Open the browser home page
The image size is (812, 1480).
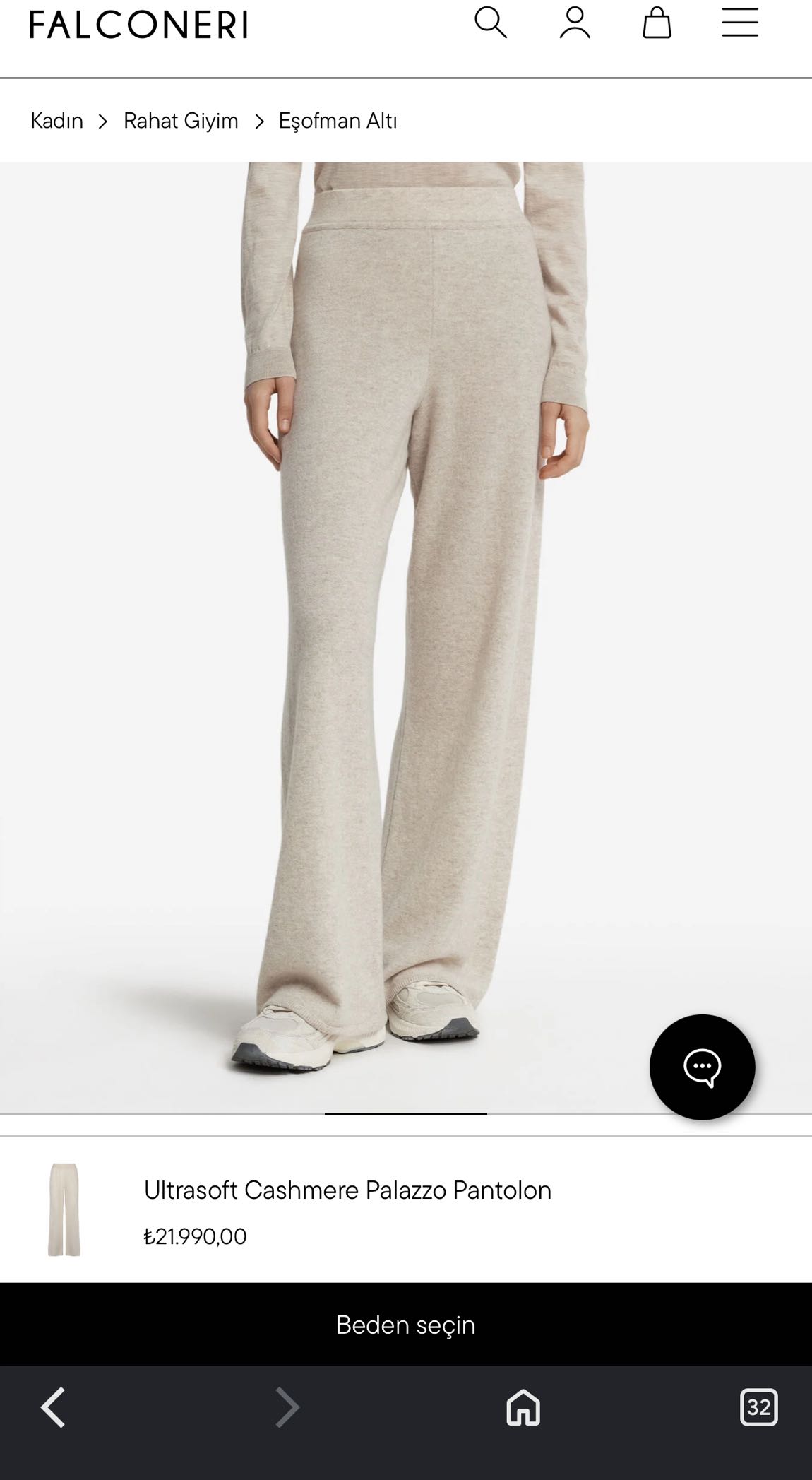pyautogui.click(x=523, y=1407)
